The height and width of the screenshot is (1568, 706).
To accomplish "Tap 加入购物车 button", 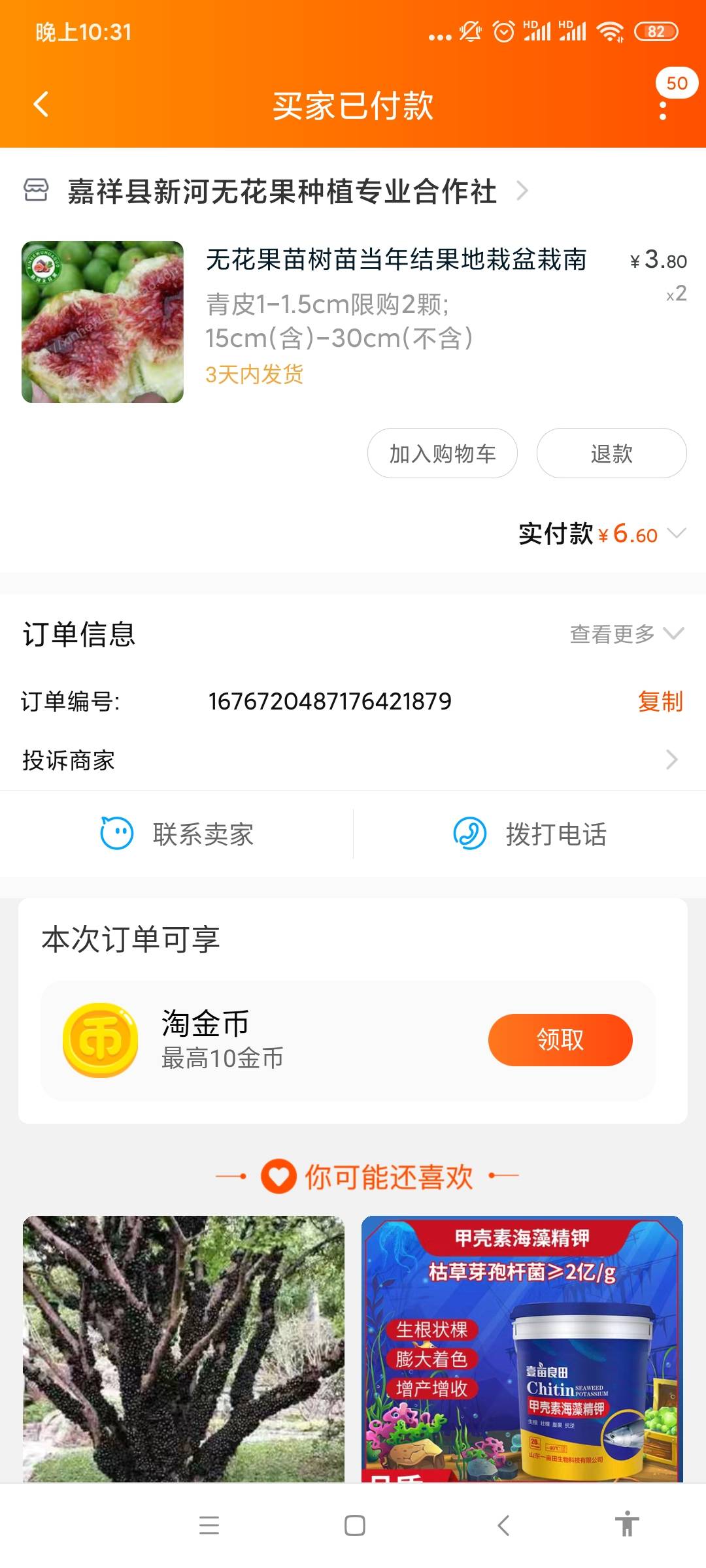I will pyautogui.click(x=442, y=453).
